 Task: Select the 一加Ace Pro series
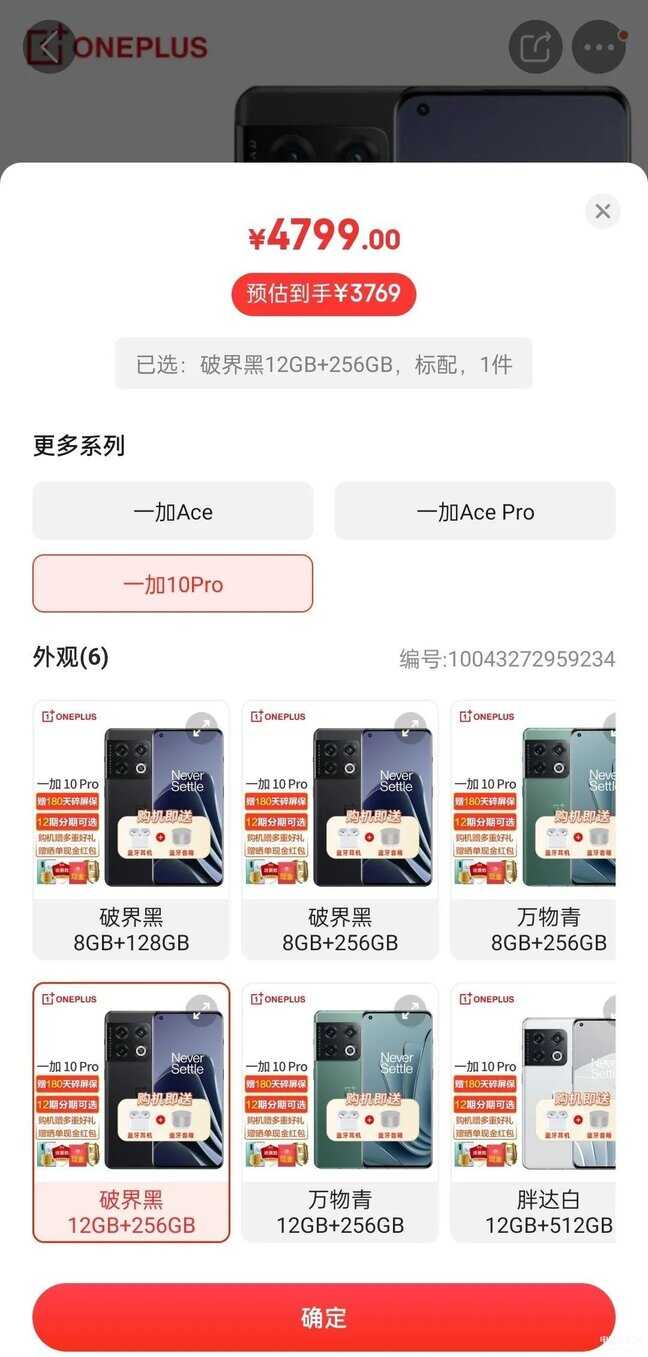(x=475, y=511)
